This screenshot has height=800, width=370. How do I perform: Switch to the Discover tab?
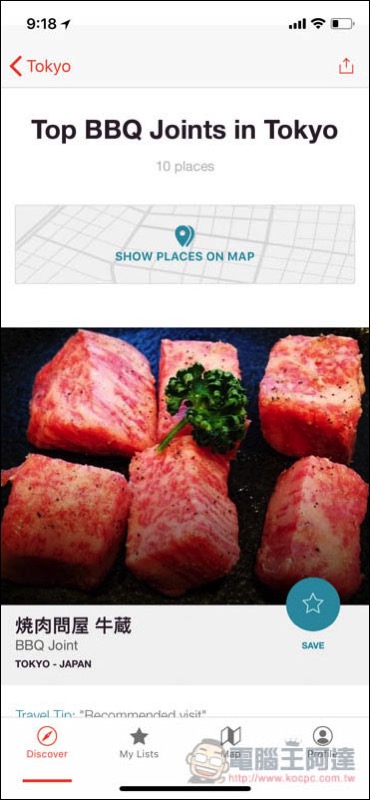pos(47,743)
